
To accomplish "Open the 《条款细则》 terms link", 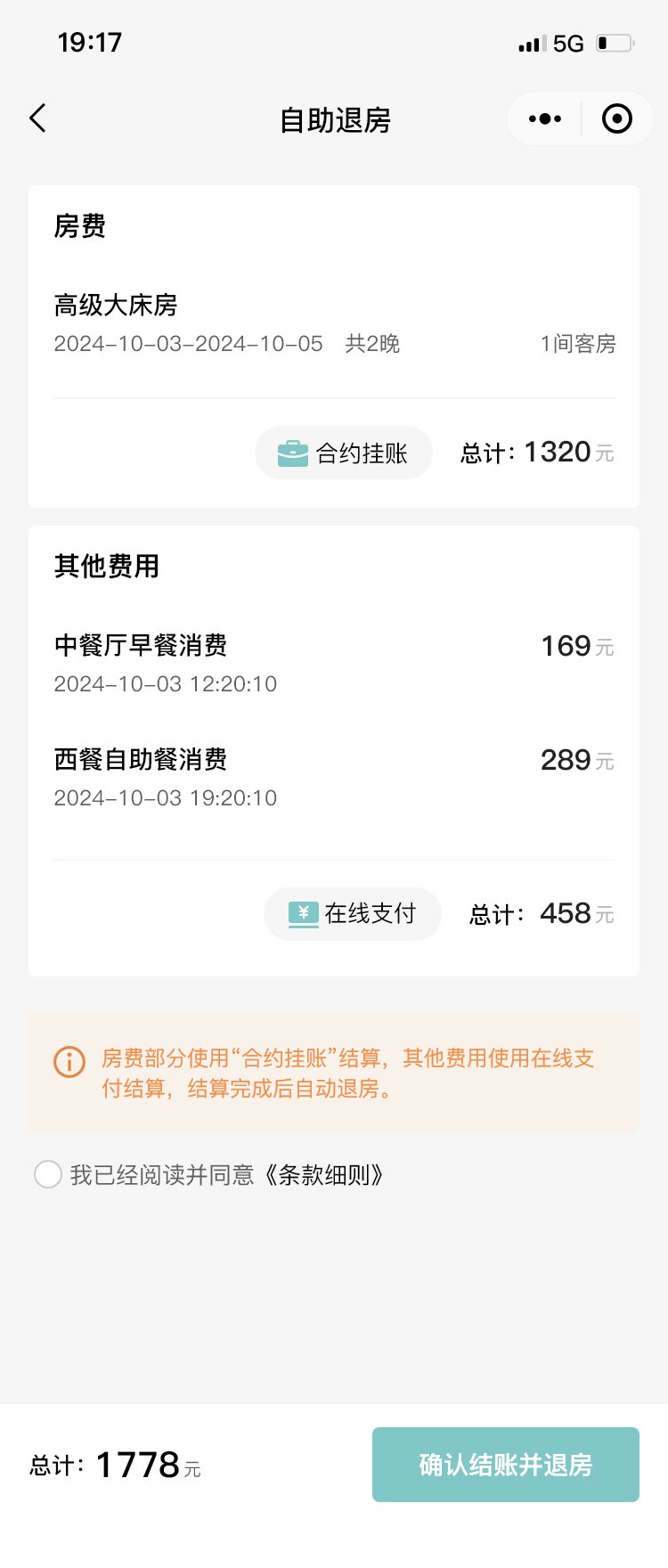I will pos(324,1175).
